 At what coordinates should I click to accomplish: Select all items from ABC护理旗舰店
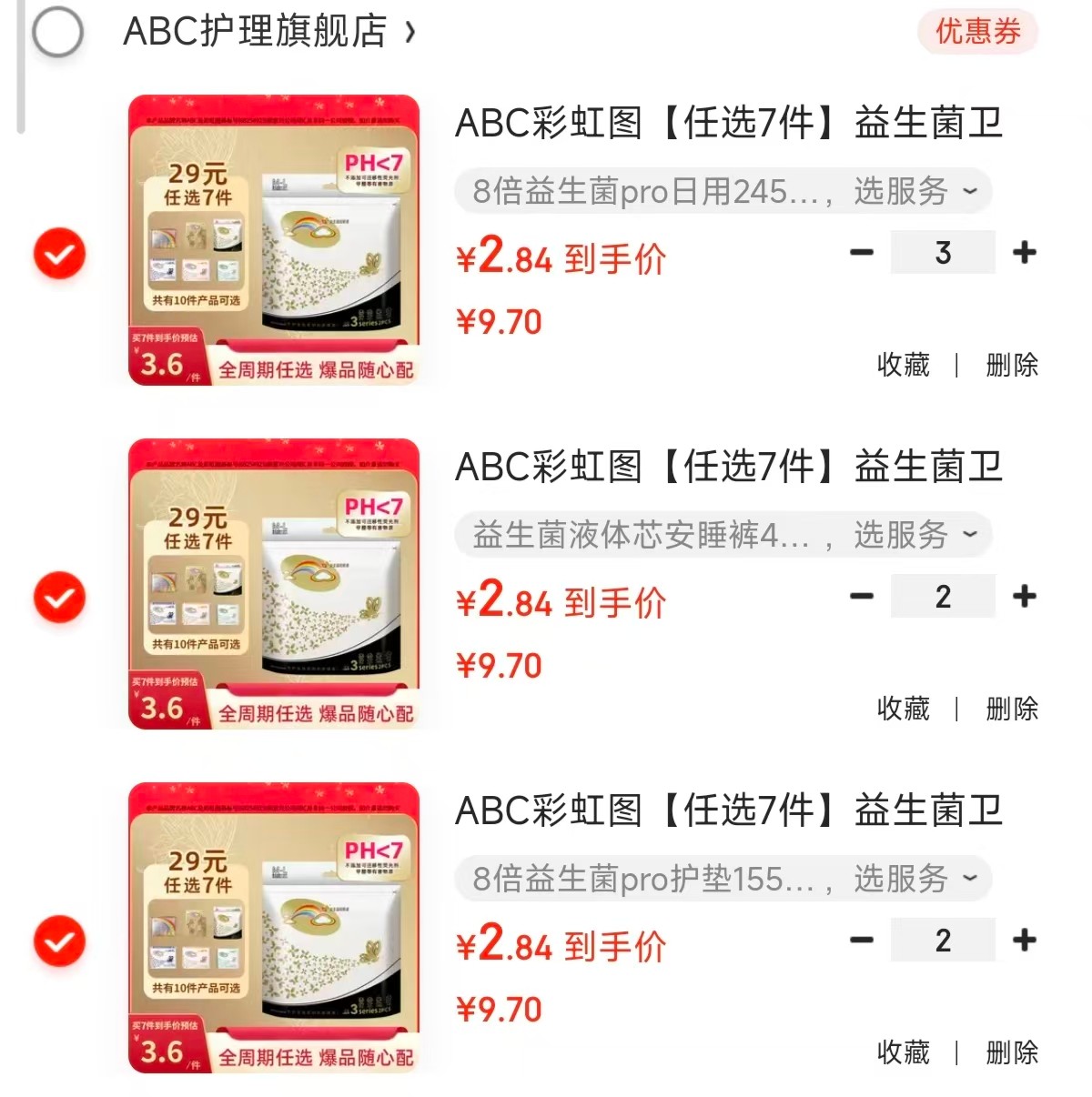click(58, 33)
